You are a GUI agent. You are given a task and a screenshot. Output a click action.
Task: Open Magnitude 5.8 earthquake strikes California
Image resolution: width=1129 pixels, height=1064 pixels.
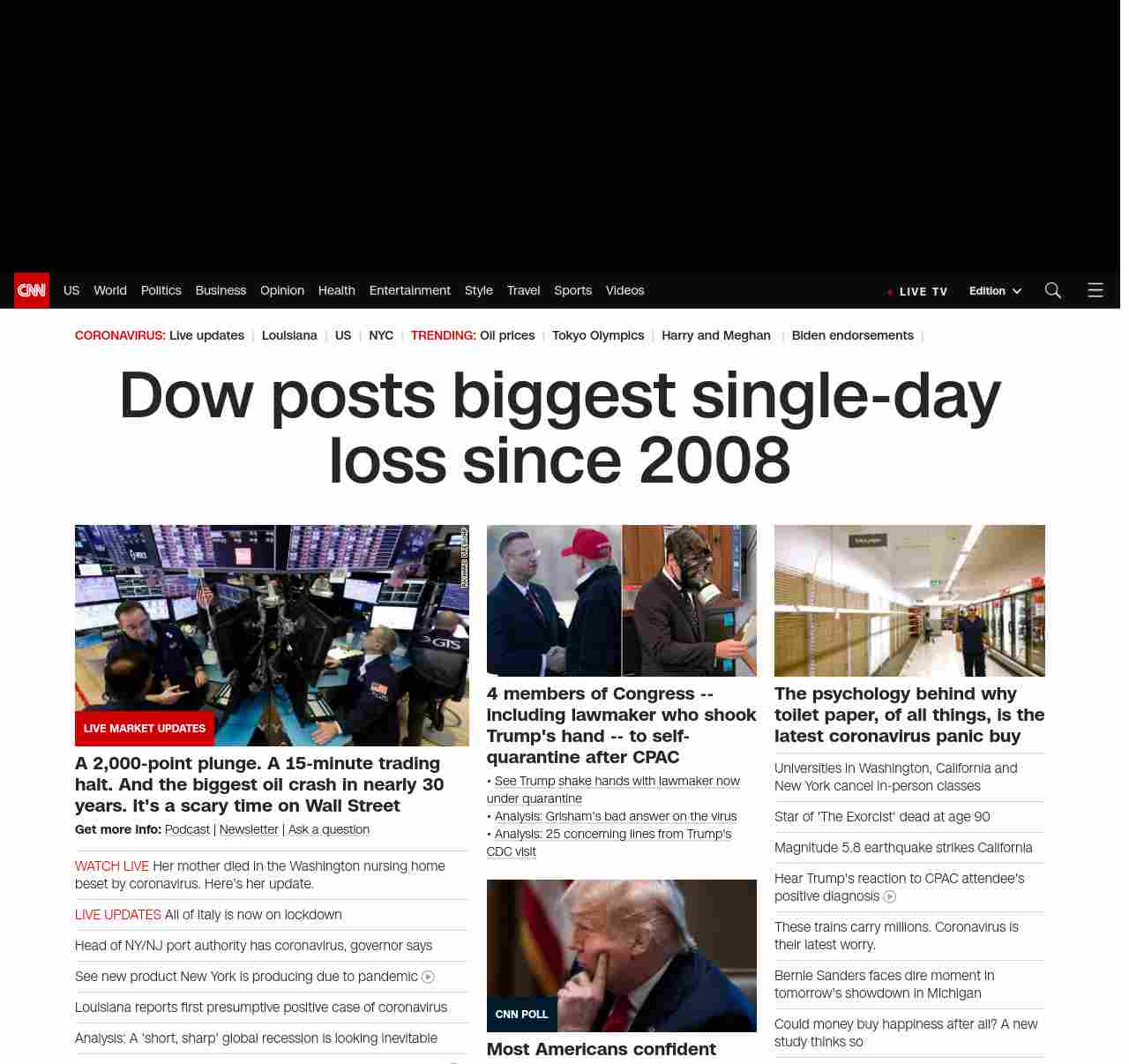(x=903, y=848)
